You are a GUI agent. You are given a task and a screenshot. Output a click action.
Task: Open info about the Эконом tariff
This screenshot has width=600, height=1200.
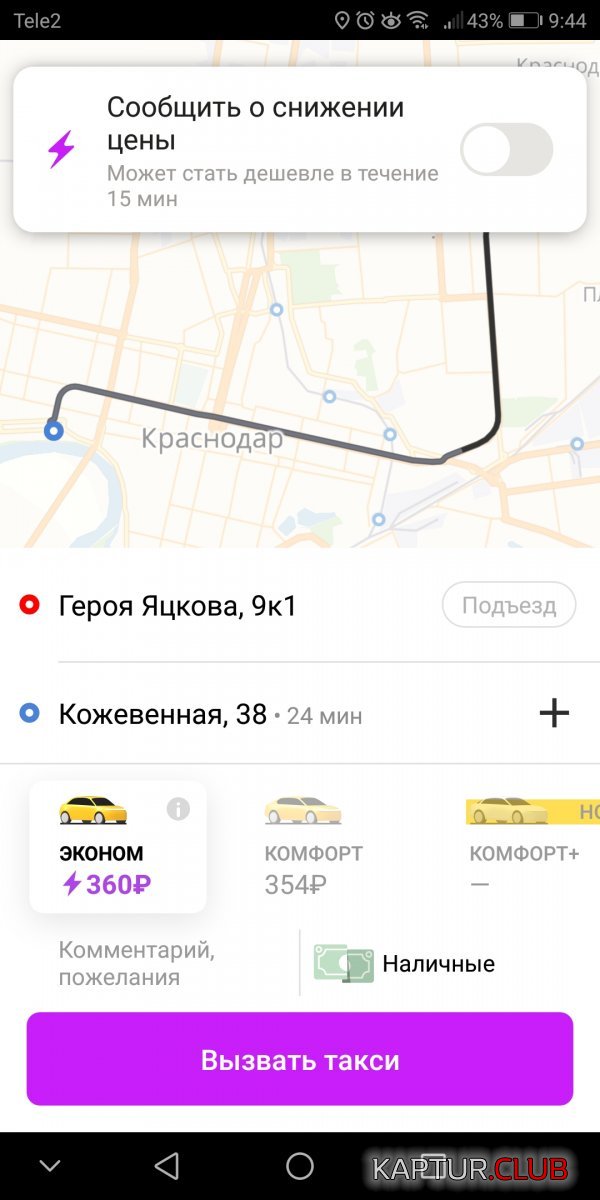(x=178, y=809)
